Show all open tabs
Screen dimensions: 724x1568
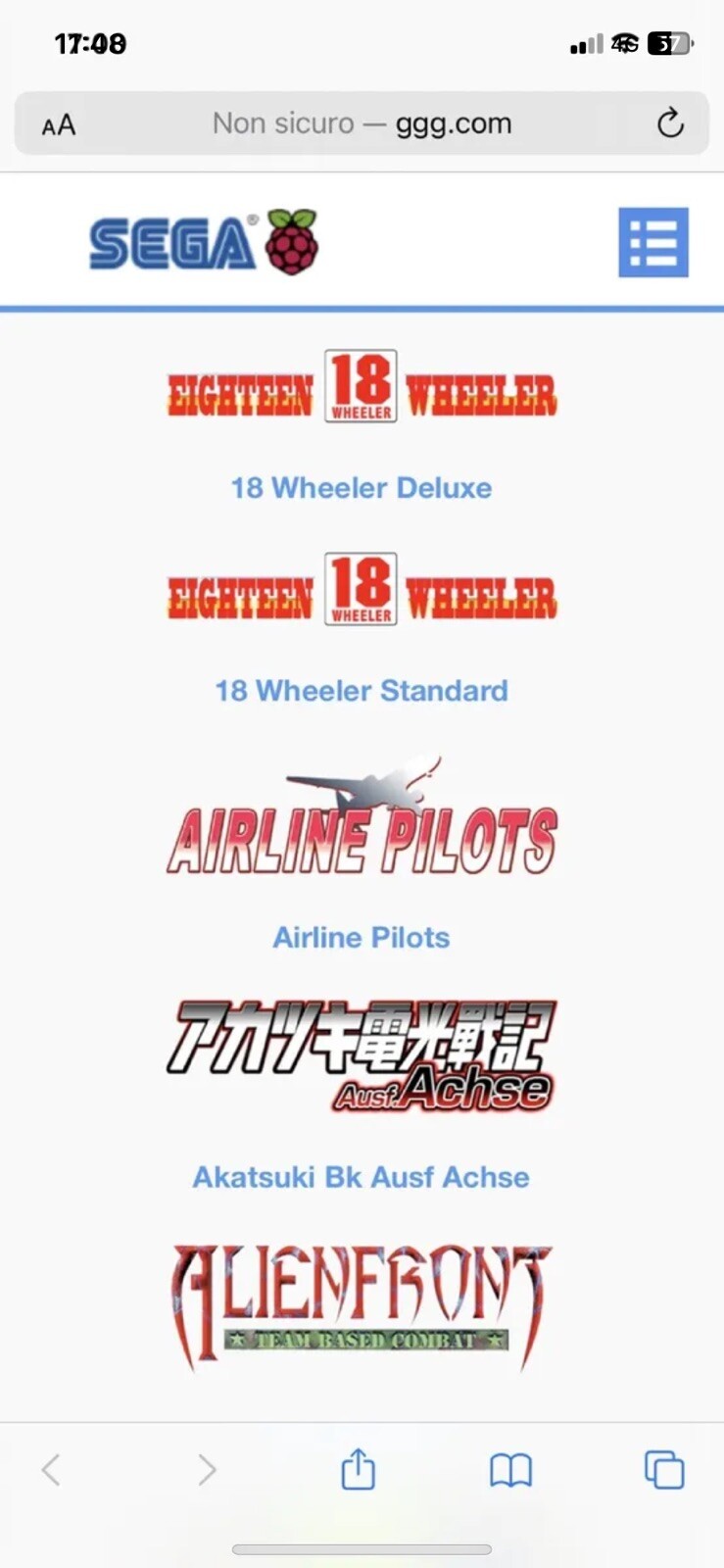coord(663,1470)
